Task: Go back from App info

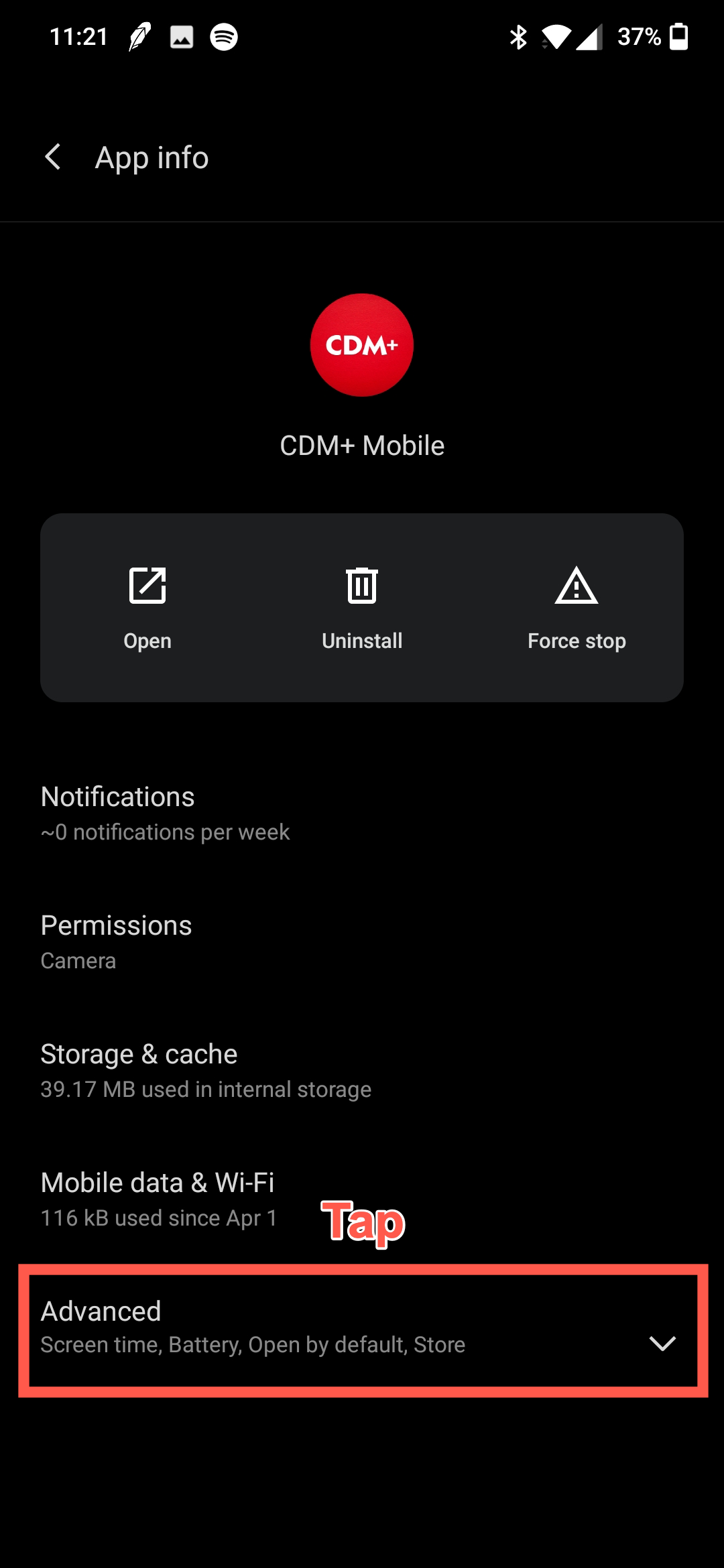Action: (x=52, y=157)
